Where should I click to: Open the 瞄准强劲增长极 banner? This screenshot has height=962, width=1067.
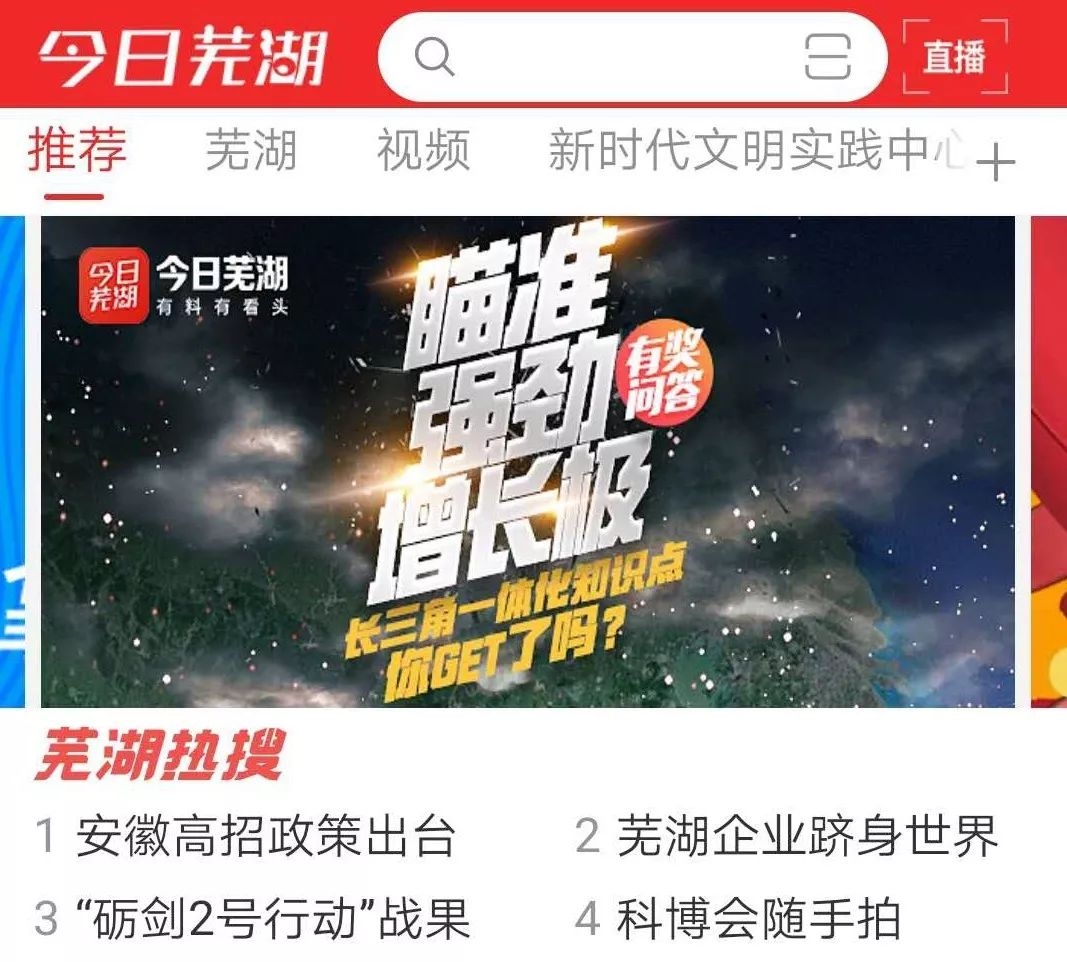(x=527, y=462)
